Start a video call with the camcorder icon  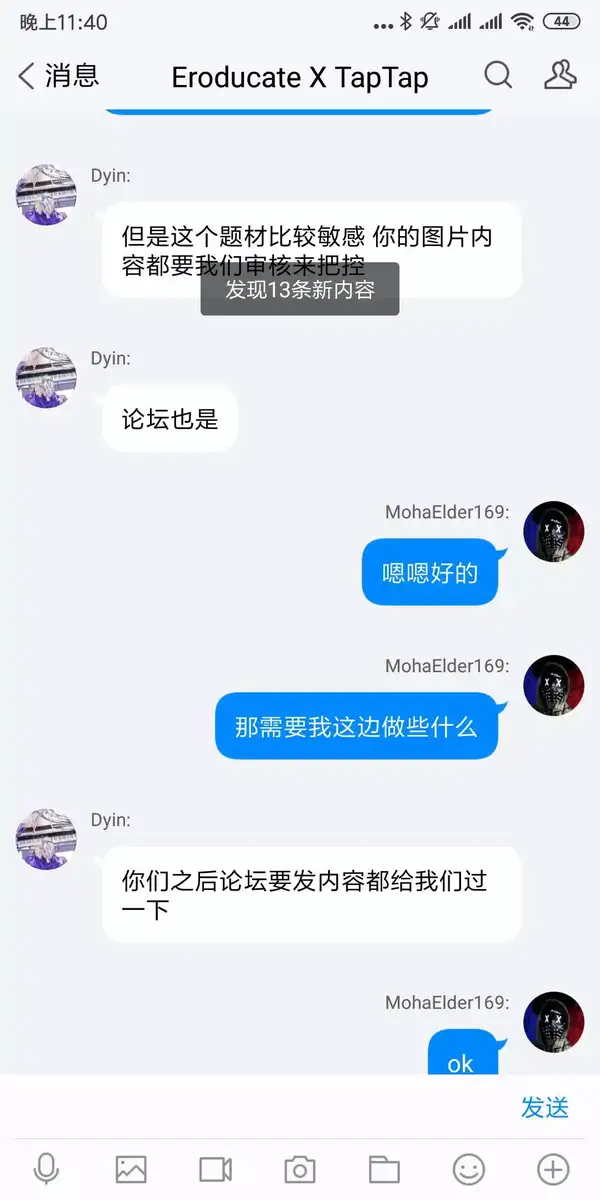(x=215, y=1169)
